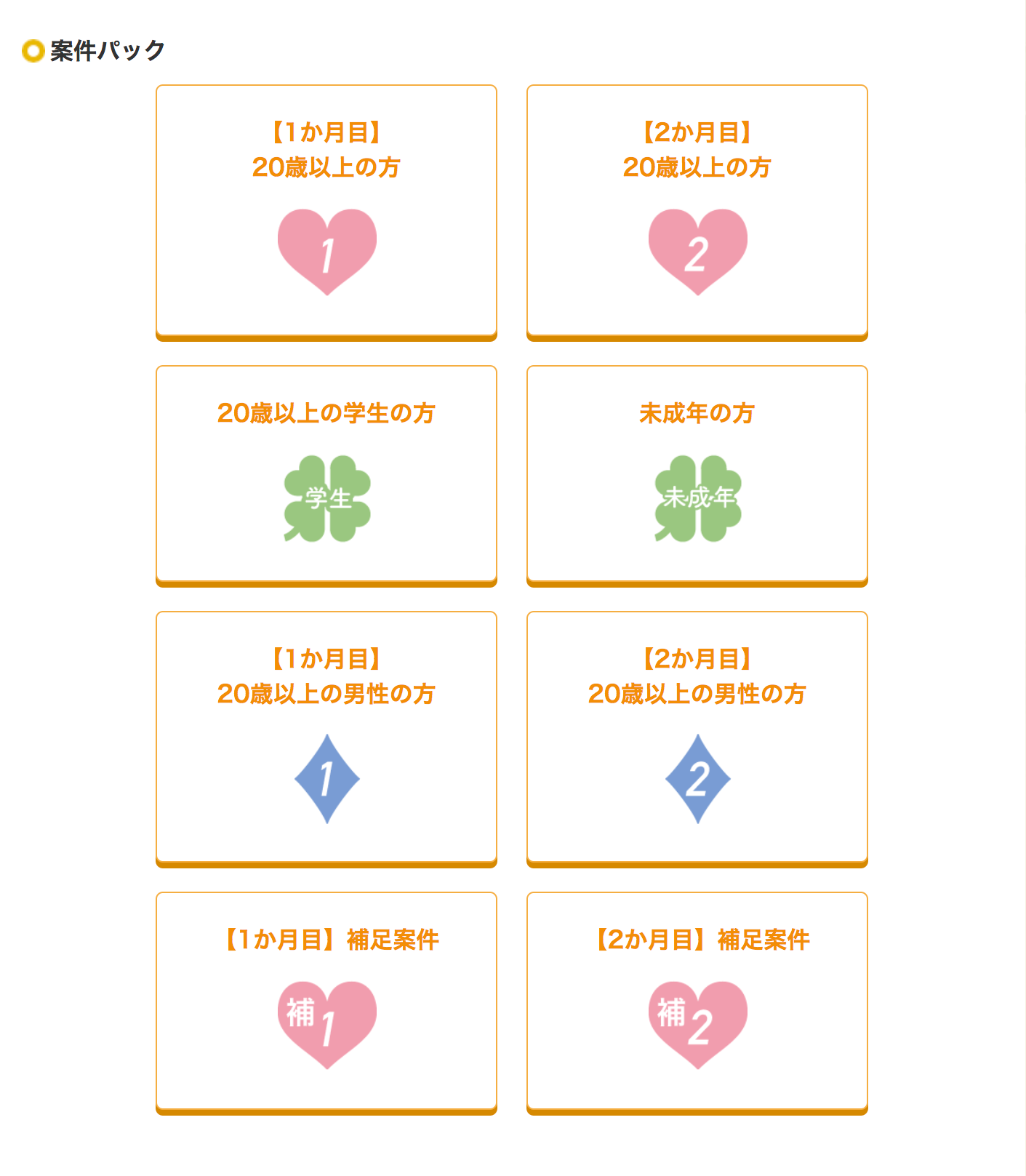Open the 【2か月目】20歳以上の方 pack
1026x1176 pixels.
tap(697, 212)
